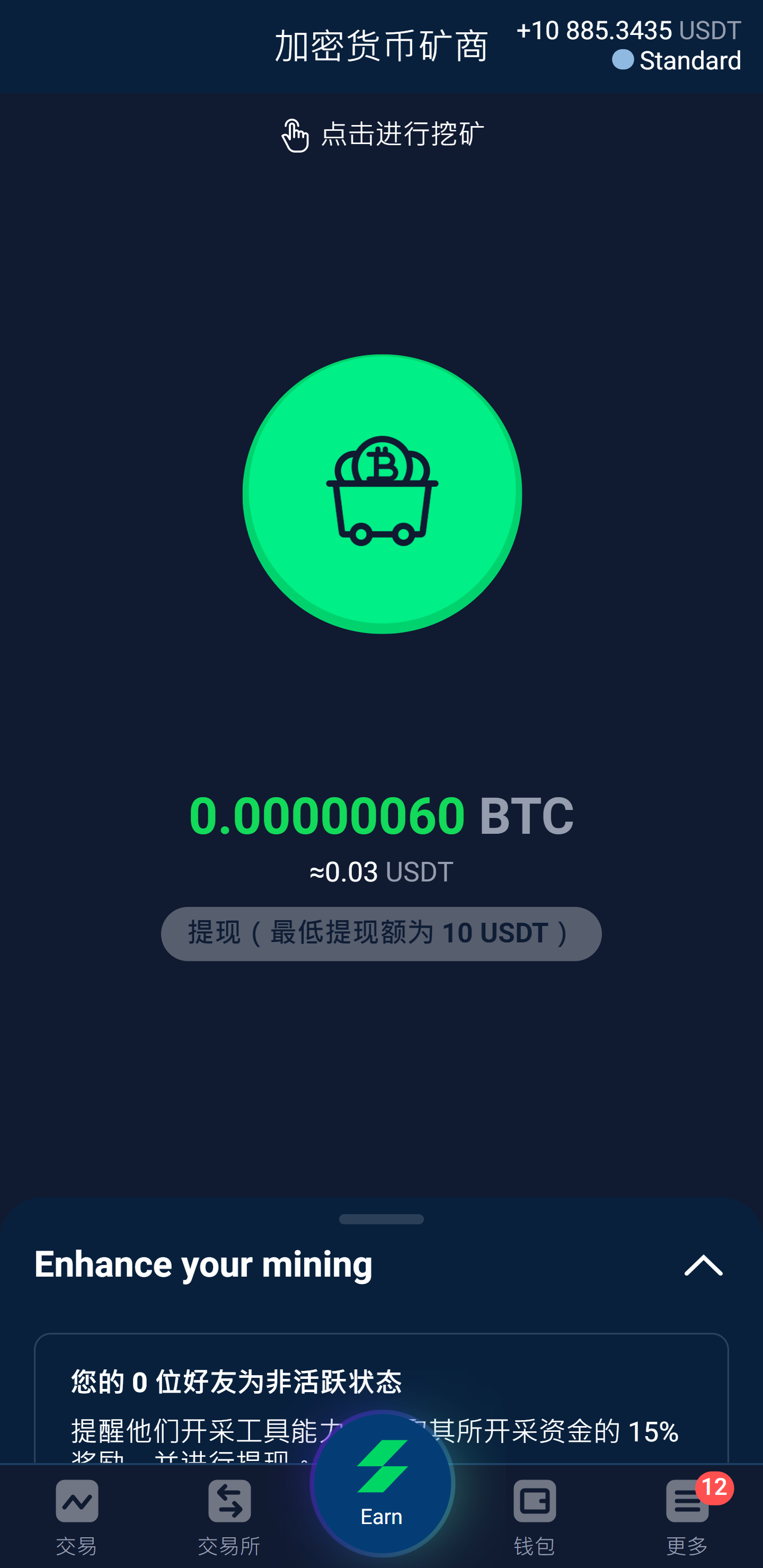This screenshot has height=1568, width=763.
Task: Open the 更多 tab with 12 notifications
Action: point(687,1516)
